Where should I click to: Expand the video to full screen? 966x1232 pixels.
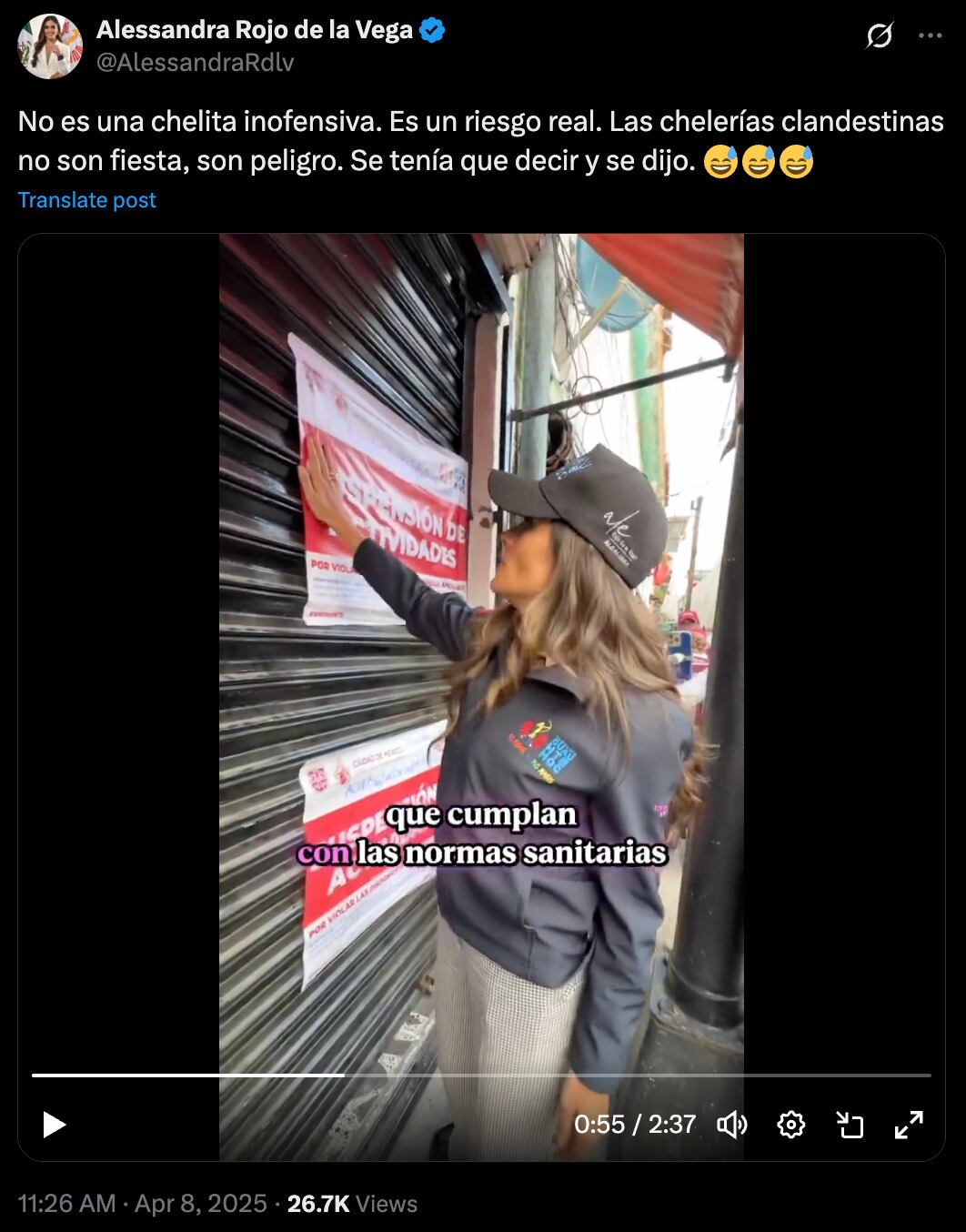point(909,1125)
